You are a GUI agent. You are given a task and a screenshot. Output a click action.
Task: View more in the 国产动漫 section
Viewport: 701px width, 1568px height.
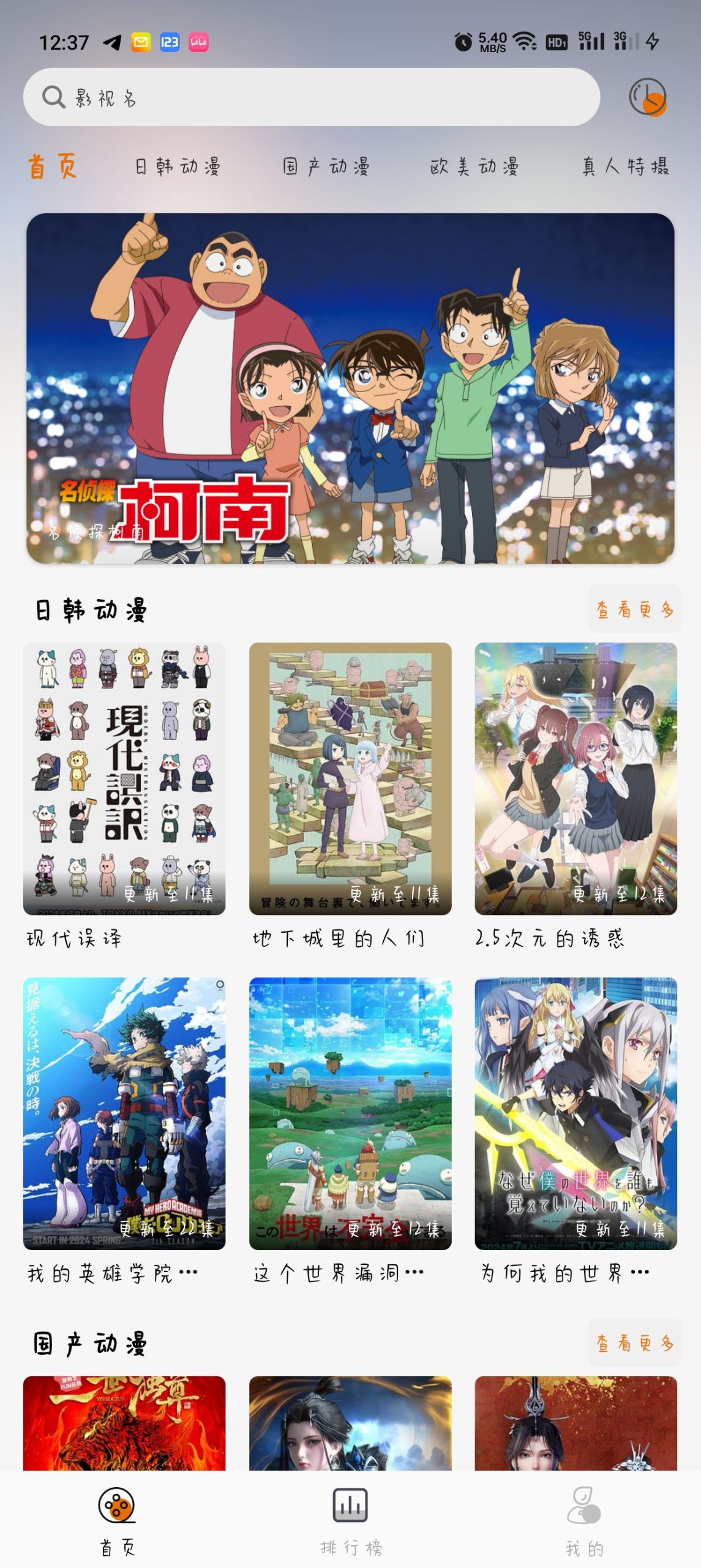[x=634, y=1343]
